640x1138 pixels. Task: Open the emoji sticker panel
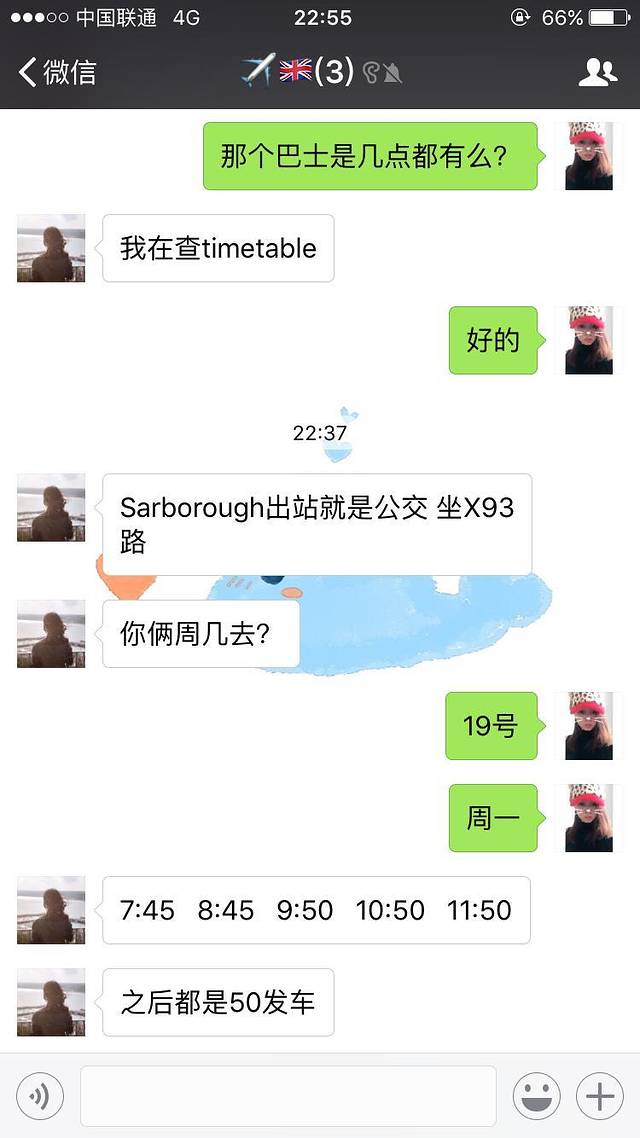tap(537, 1097)
